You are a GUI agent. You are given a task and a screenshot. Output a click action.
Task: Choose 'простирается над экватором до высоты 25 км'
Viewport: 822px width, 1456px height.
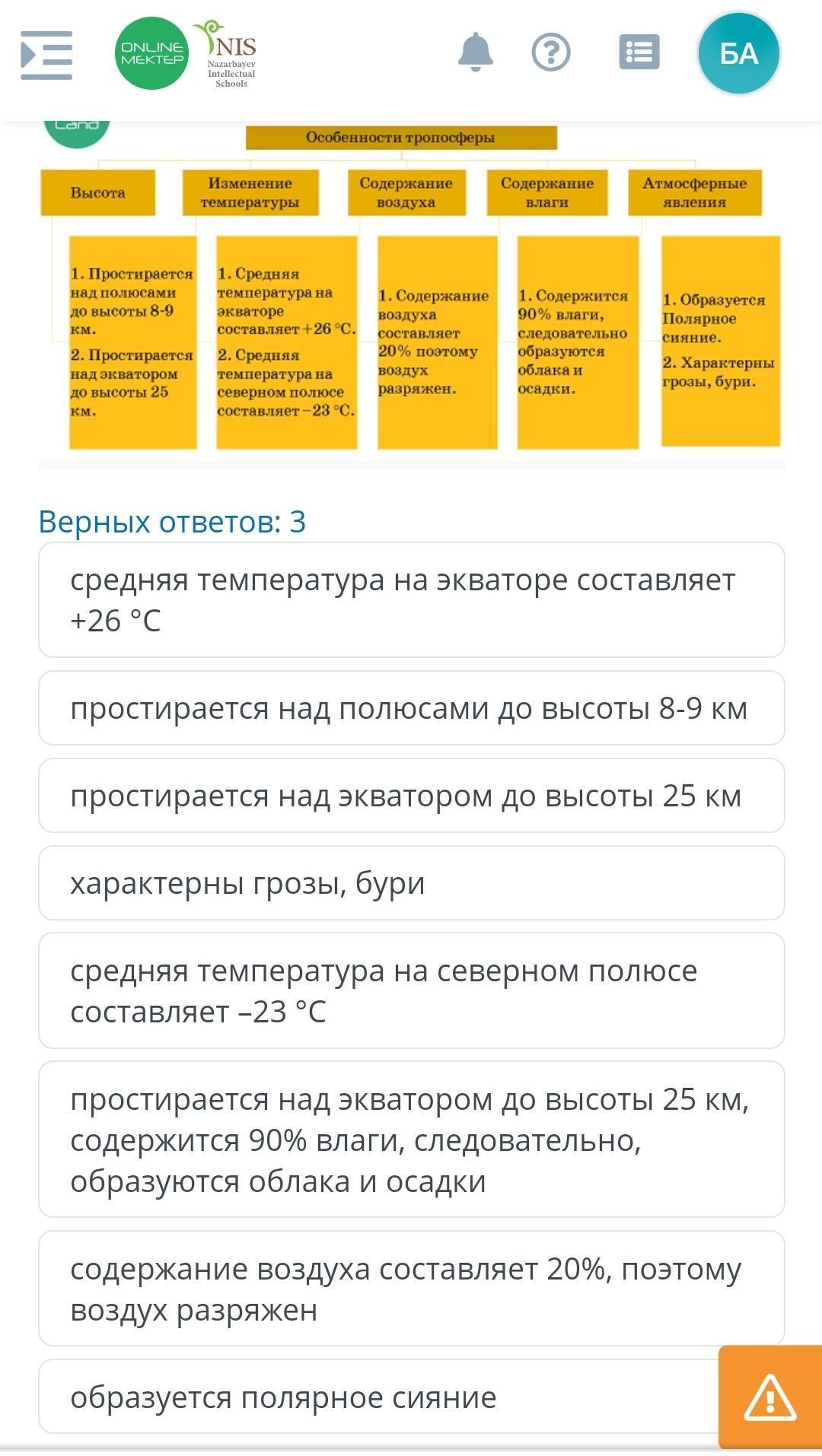(x=411, y=796)
